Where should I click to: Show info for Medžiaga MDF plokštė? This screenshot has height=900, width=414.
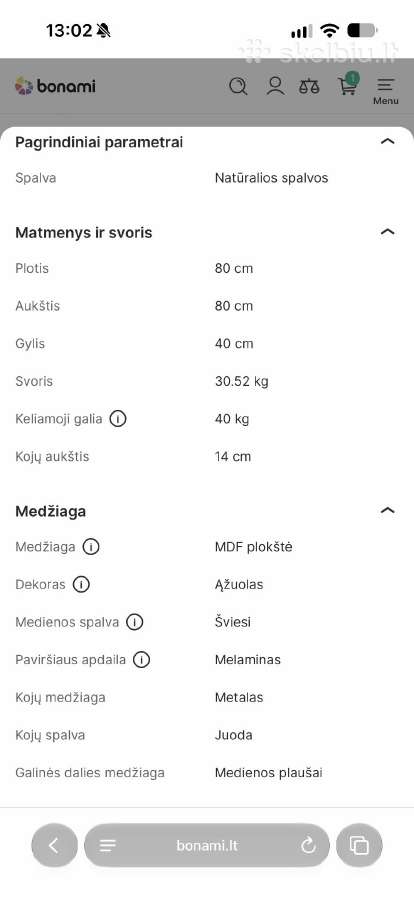(91, 547)
